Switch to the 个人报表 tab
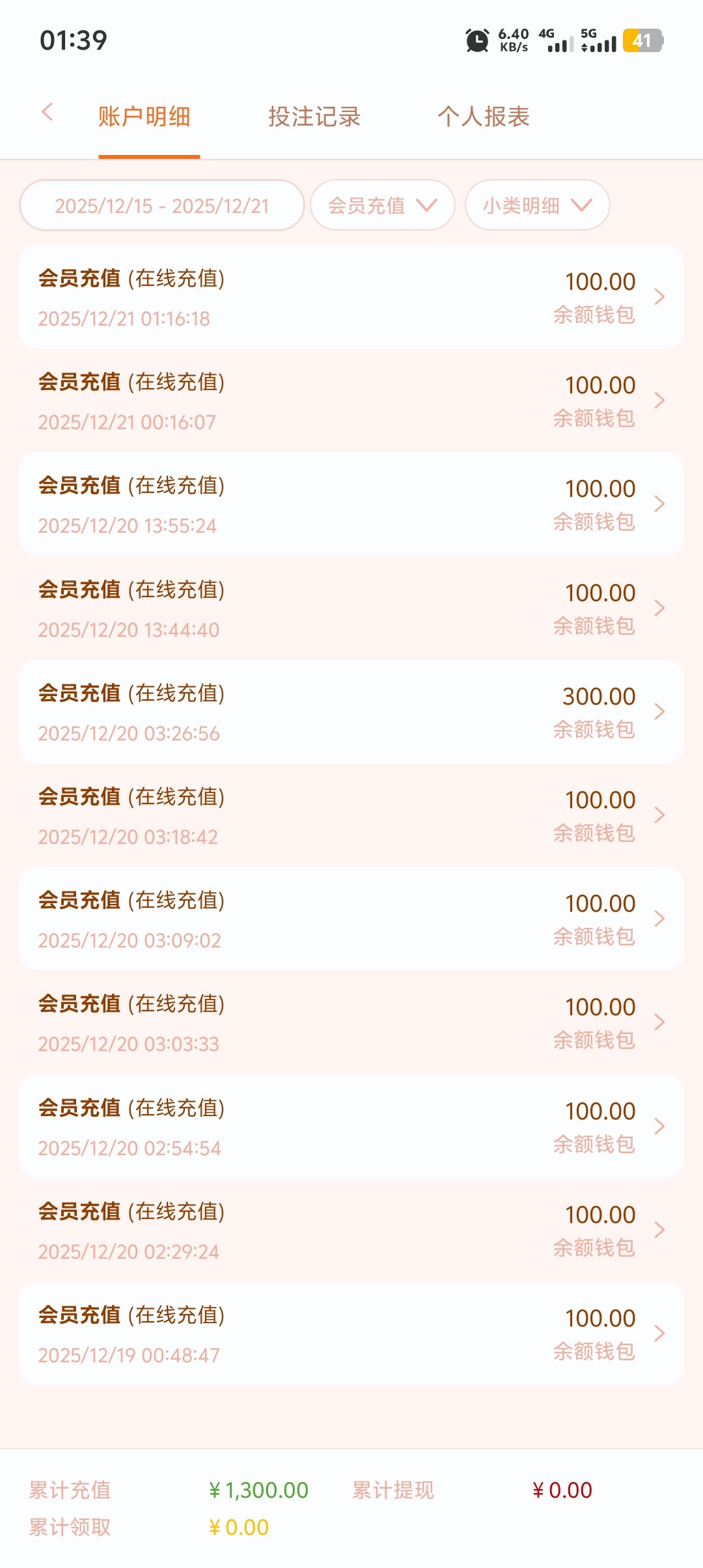The height and width of the screenshot is (1568, 703). click(x=484, y=117)
